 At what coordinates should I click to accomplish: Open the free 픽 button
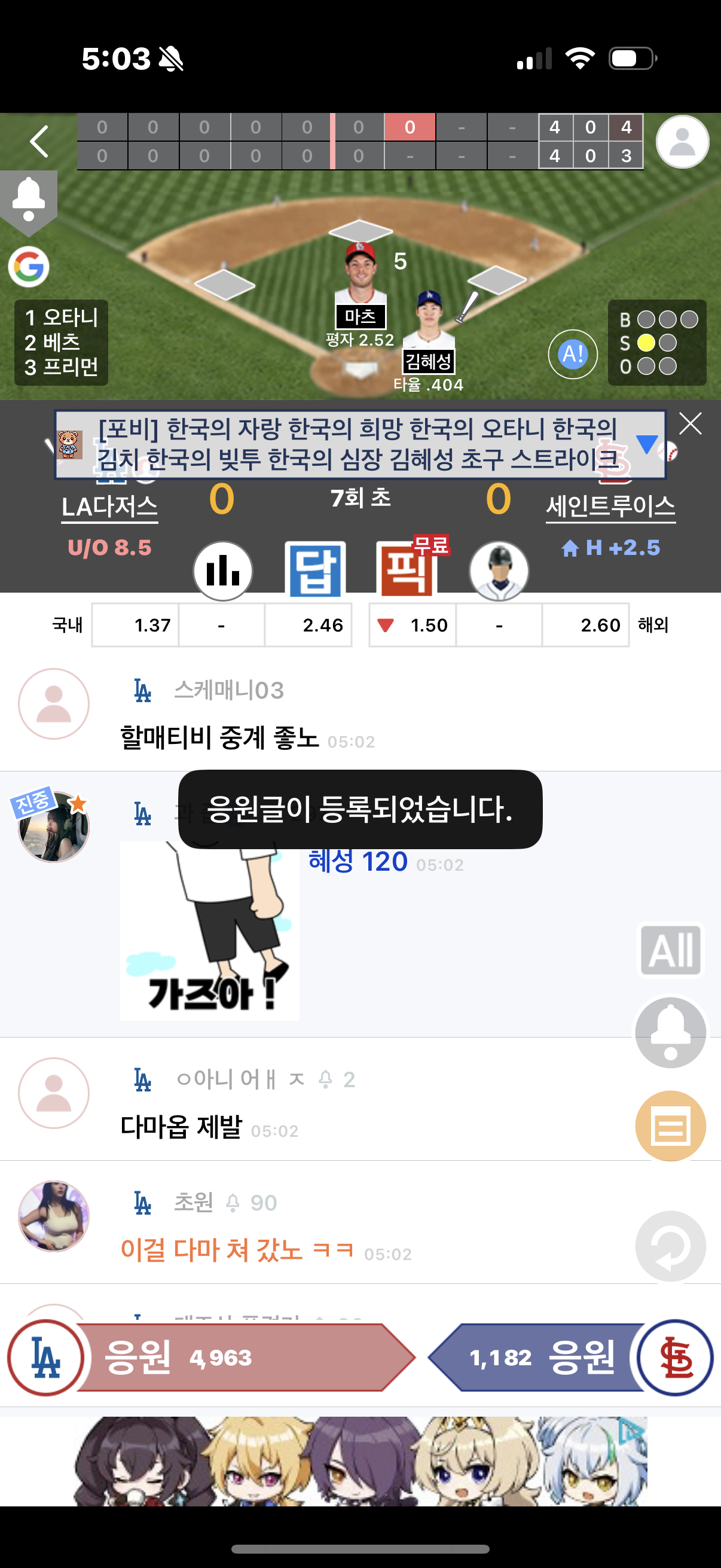point(407,570)
